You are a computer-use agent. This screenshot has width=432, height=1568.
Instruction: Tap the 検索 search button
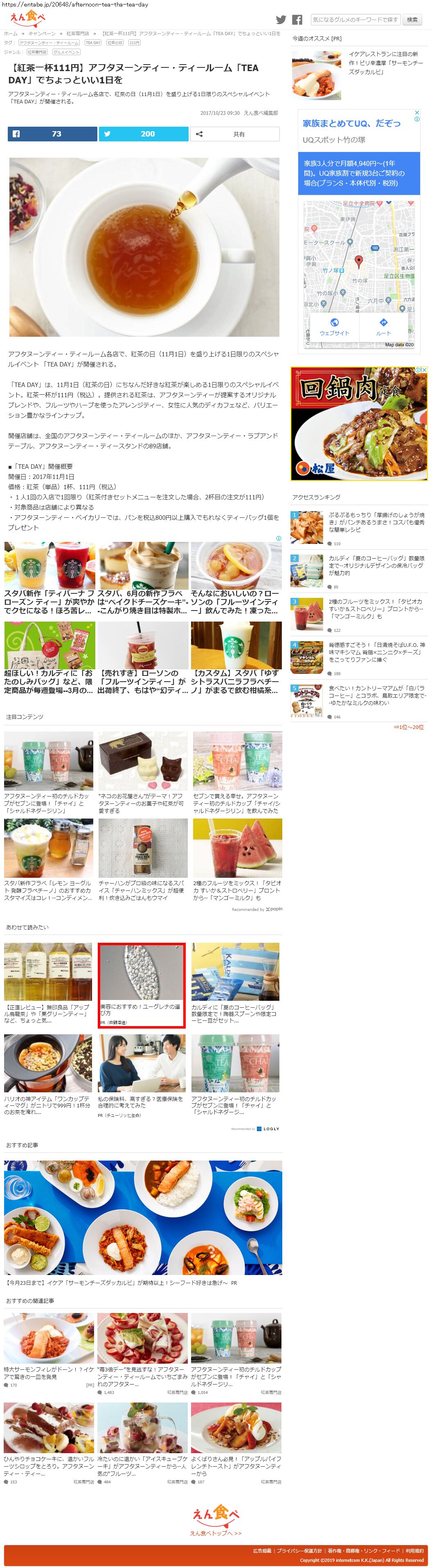click(412, 20)
